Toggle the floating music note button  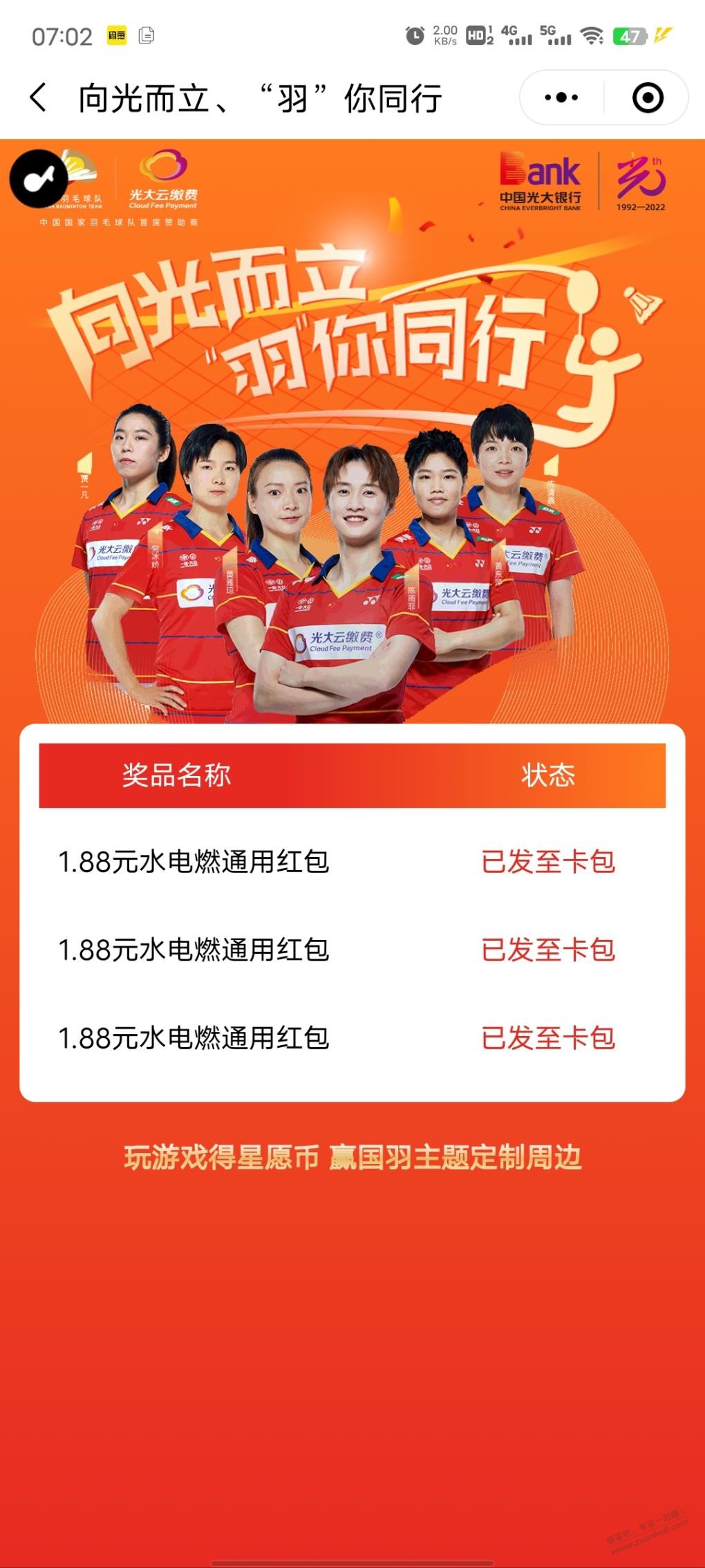[x=39, y=178]
